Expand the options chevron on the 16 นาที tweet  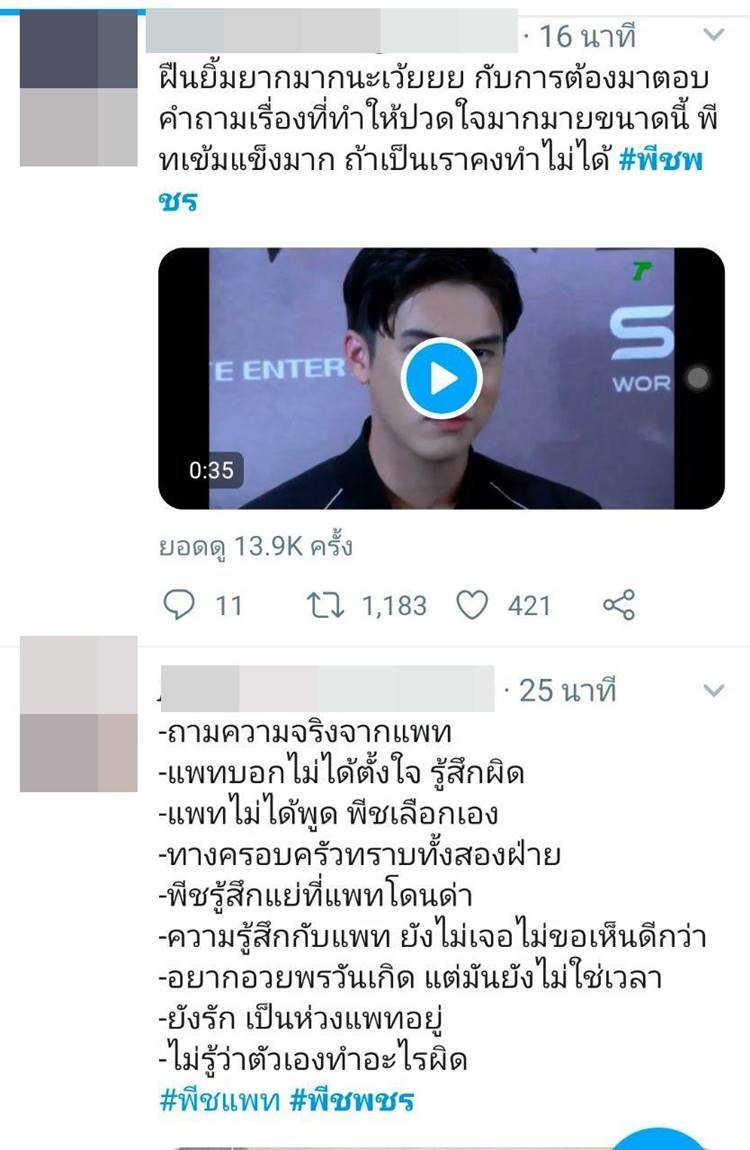point(714,36)
